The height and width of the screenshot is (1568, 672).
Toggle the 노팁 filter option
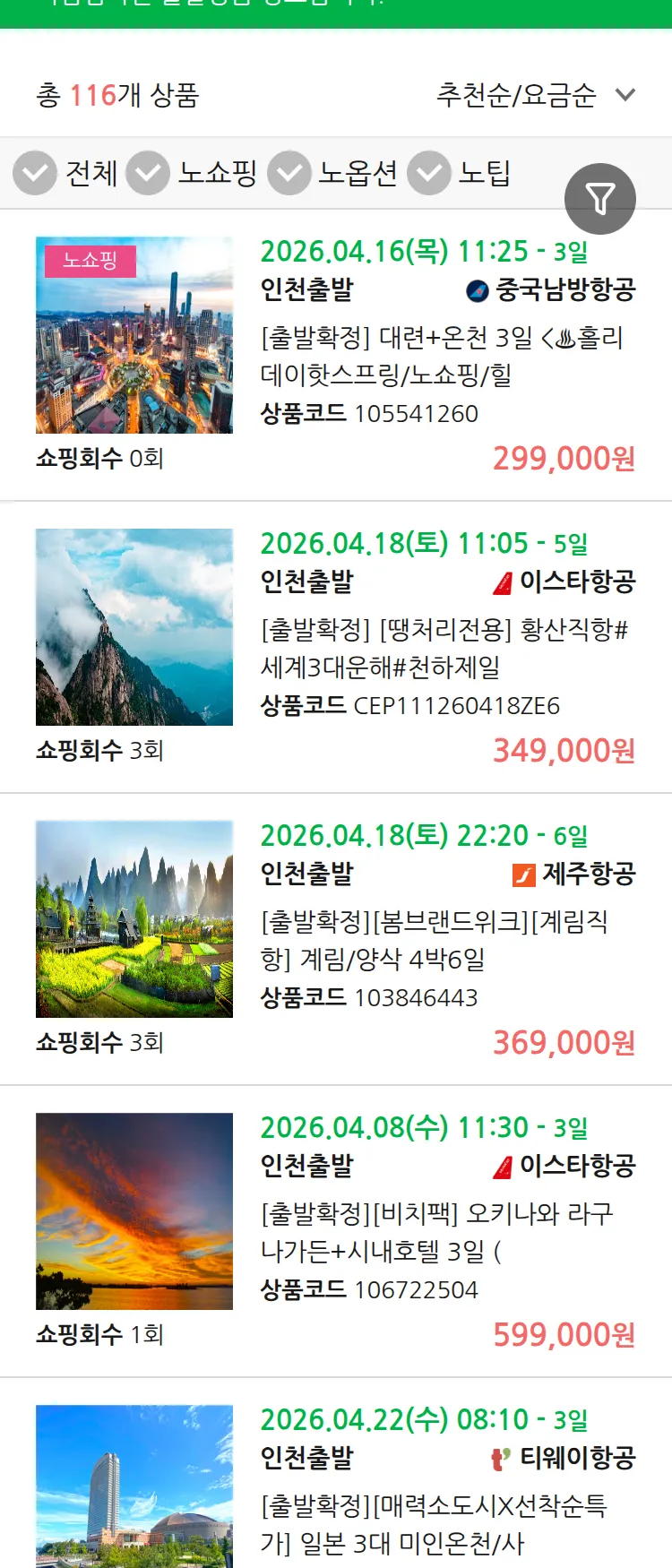point(428,172)
